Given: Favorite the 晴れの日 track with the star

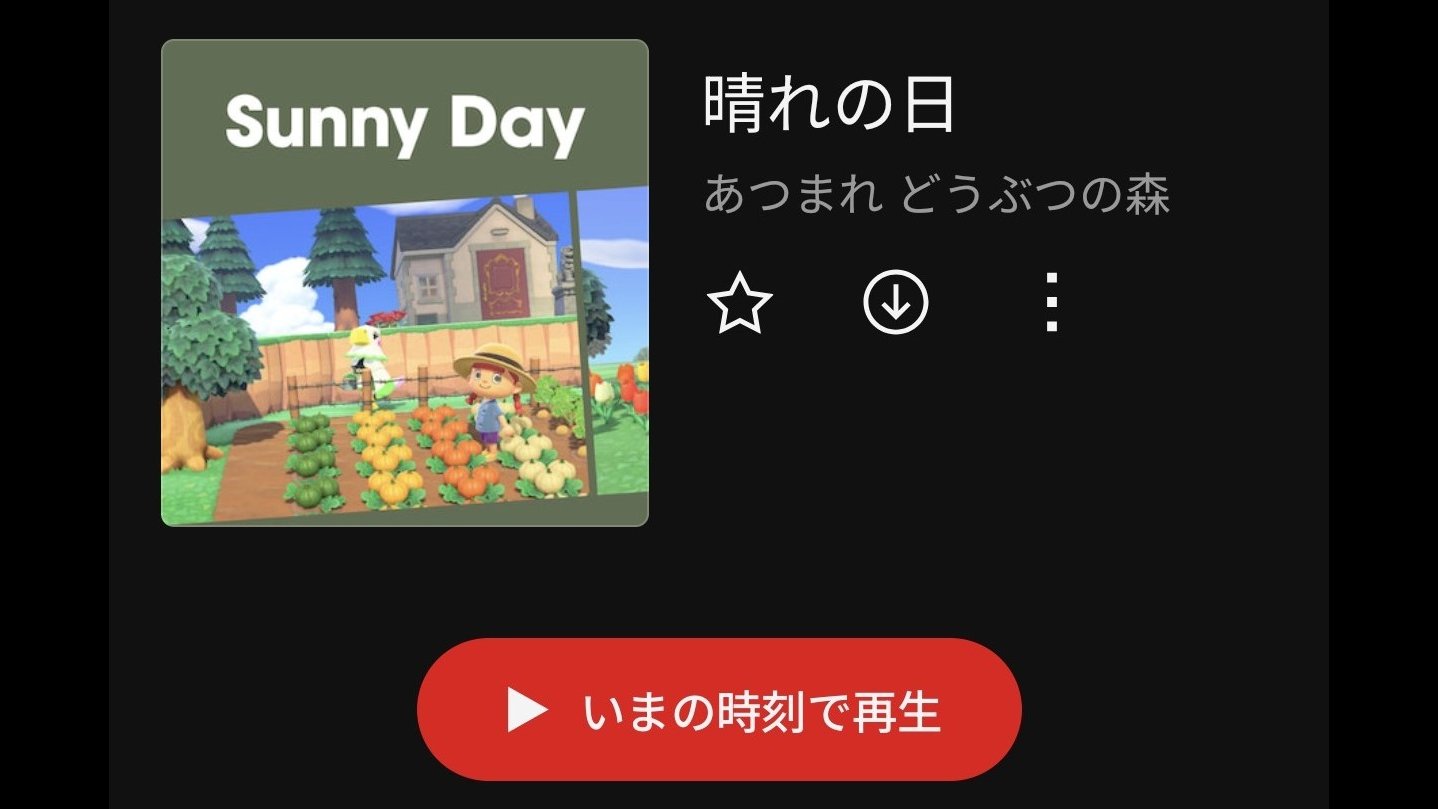Looking at the screenshot, I should point(739,304).
